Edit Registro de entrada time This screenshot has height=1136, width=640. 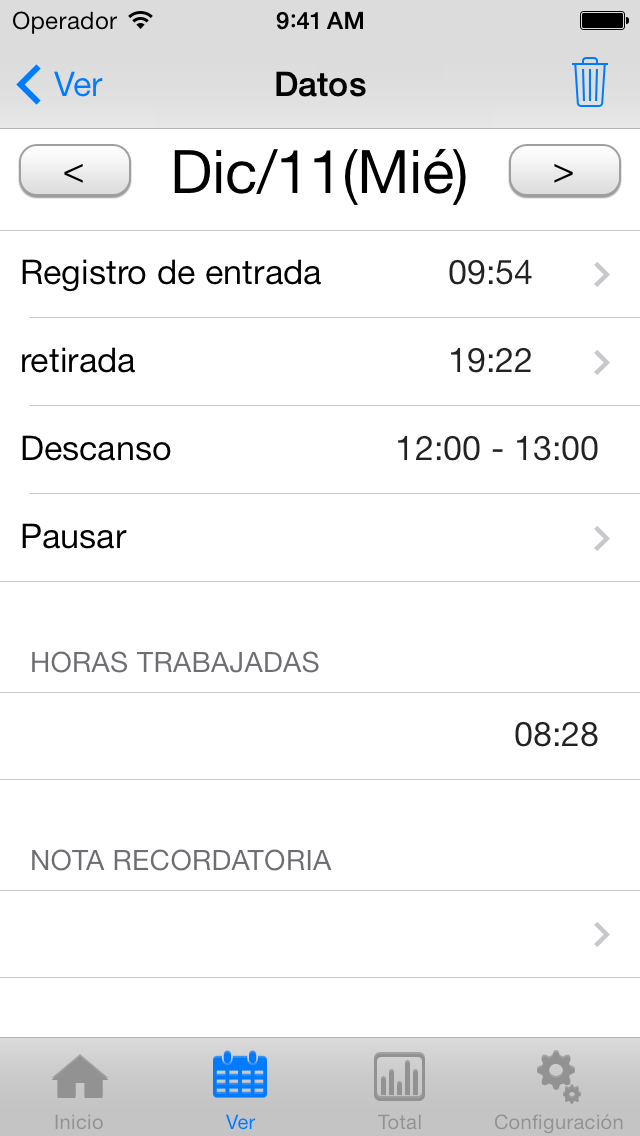(x=320, y=274)
